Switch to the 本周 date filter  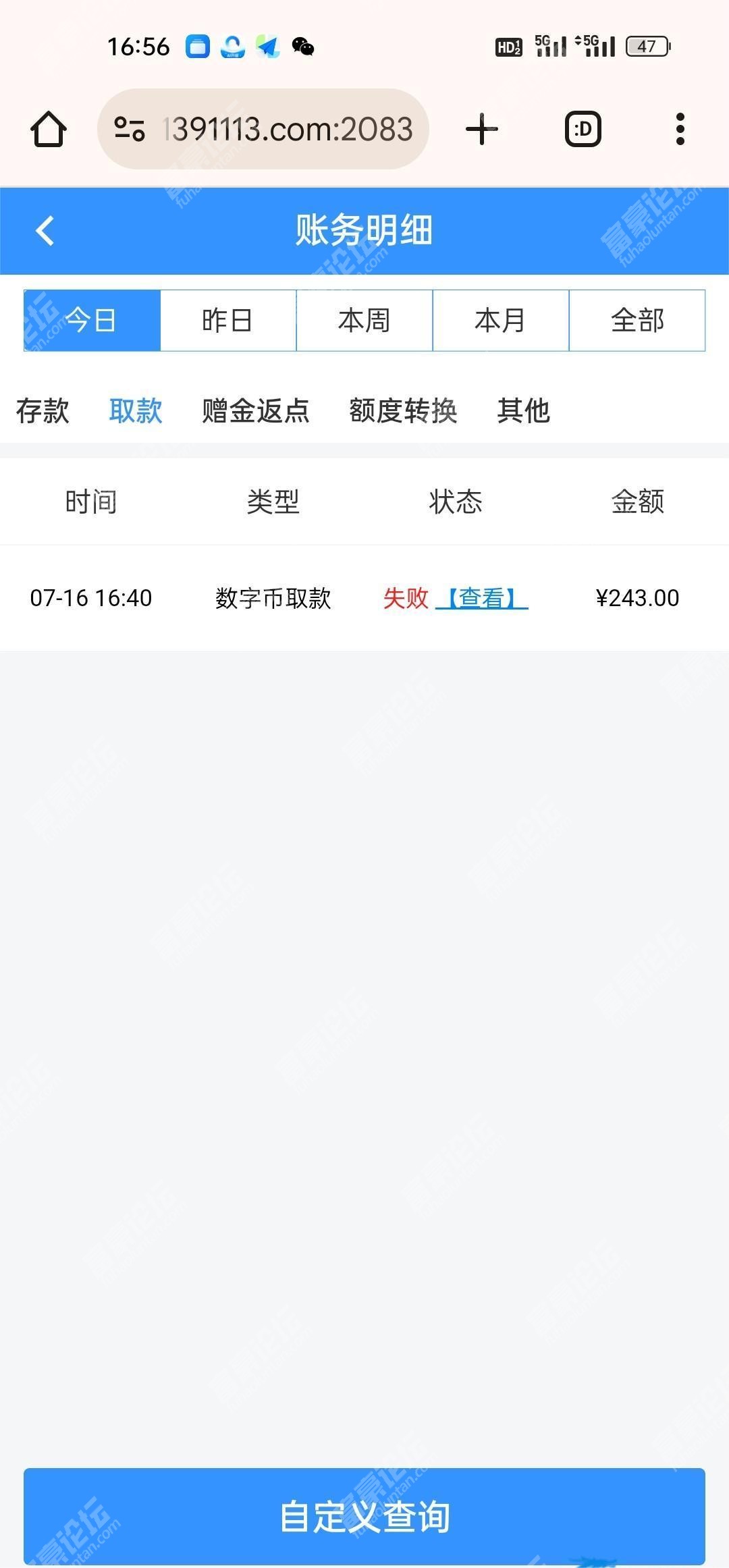click(364, 321)
